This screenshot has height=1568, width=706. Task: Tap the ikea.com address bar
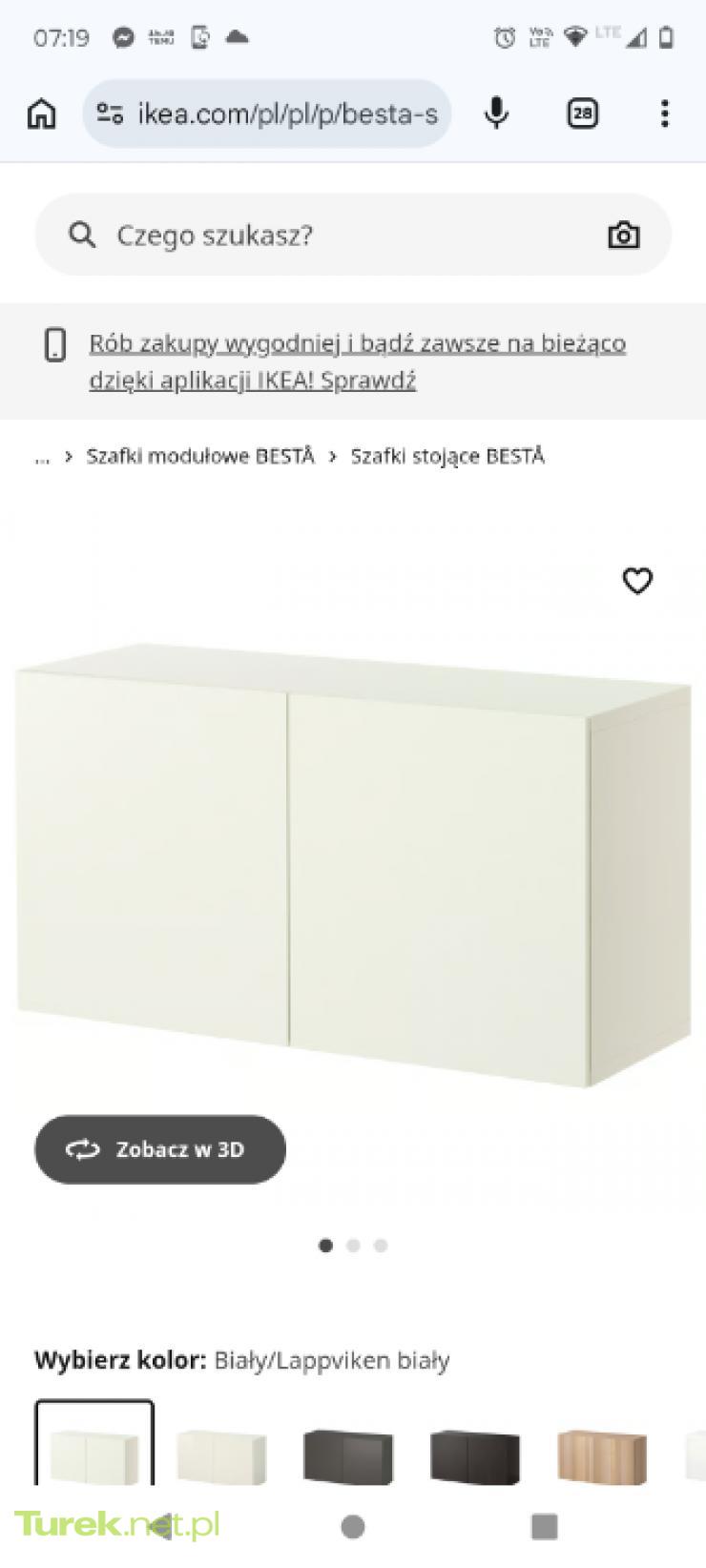277,113
